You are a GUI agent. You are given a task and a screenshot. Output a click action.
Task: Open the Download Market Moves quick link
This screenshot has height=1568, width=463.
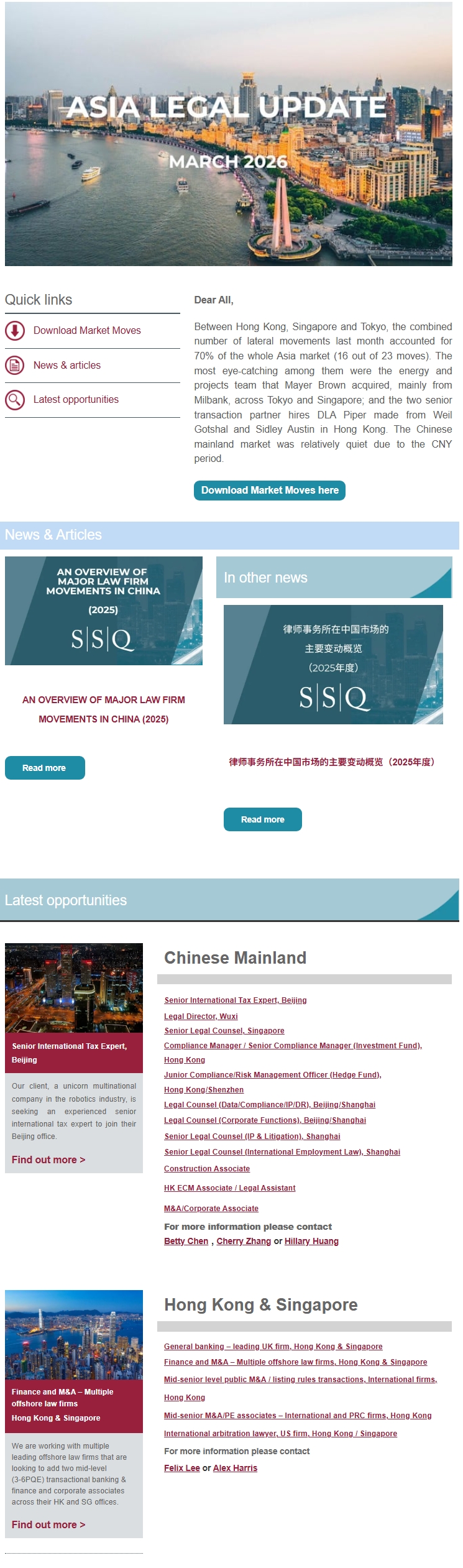(x=87, y=330)
